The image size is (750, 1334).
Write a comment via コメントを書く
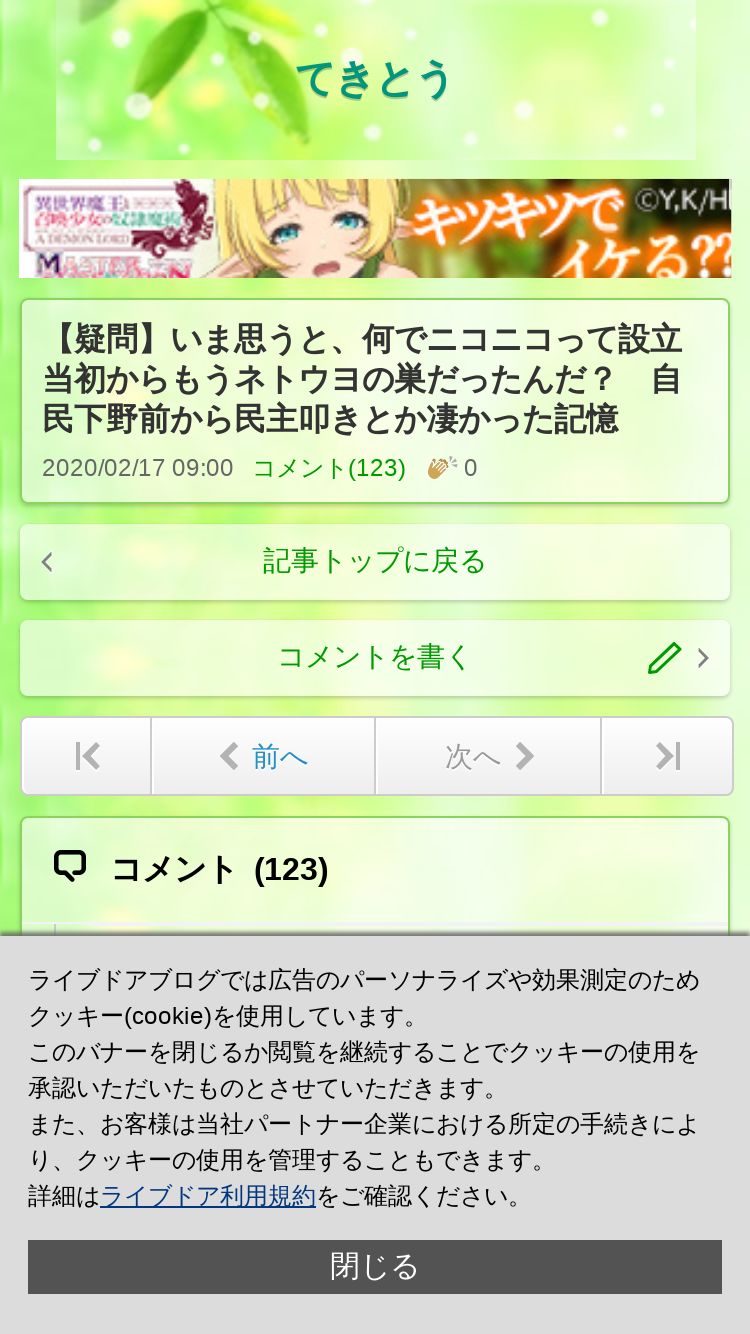375,658
